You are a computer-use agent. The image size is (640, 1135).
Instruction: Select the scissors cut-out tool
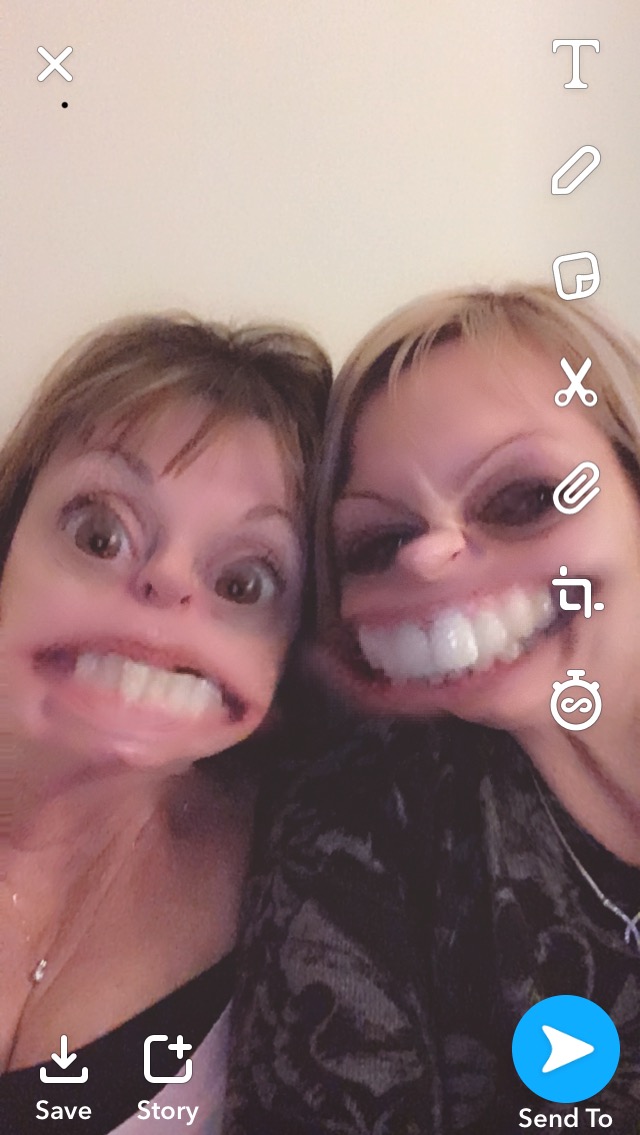(x=576, y=383)
